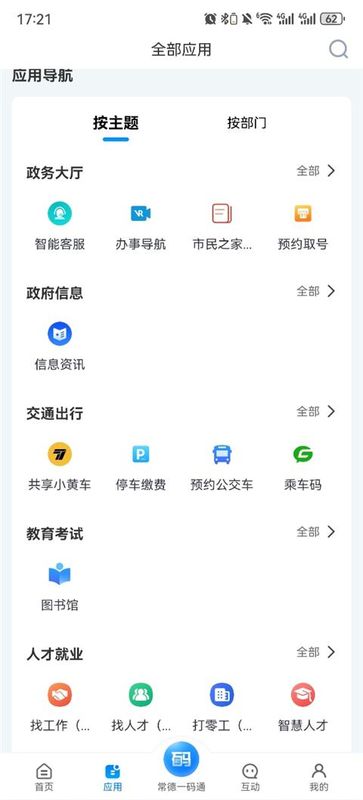Open 智慧人才

point(303,707)
